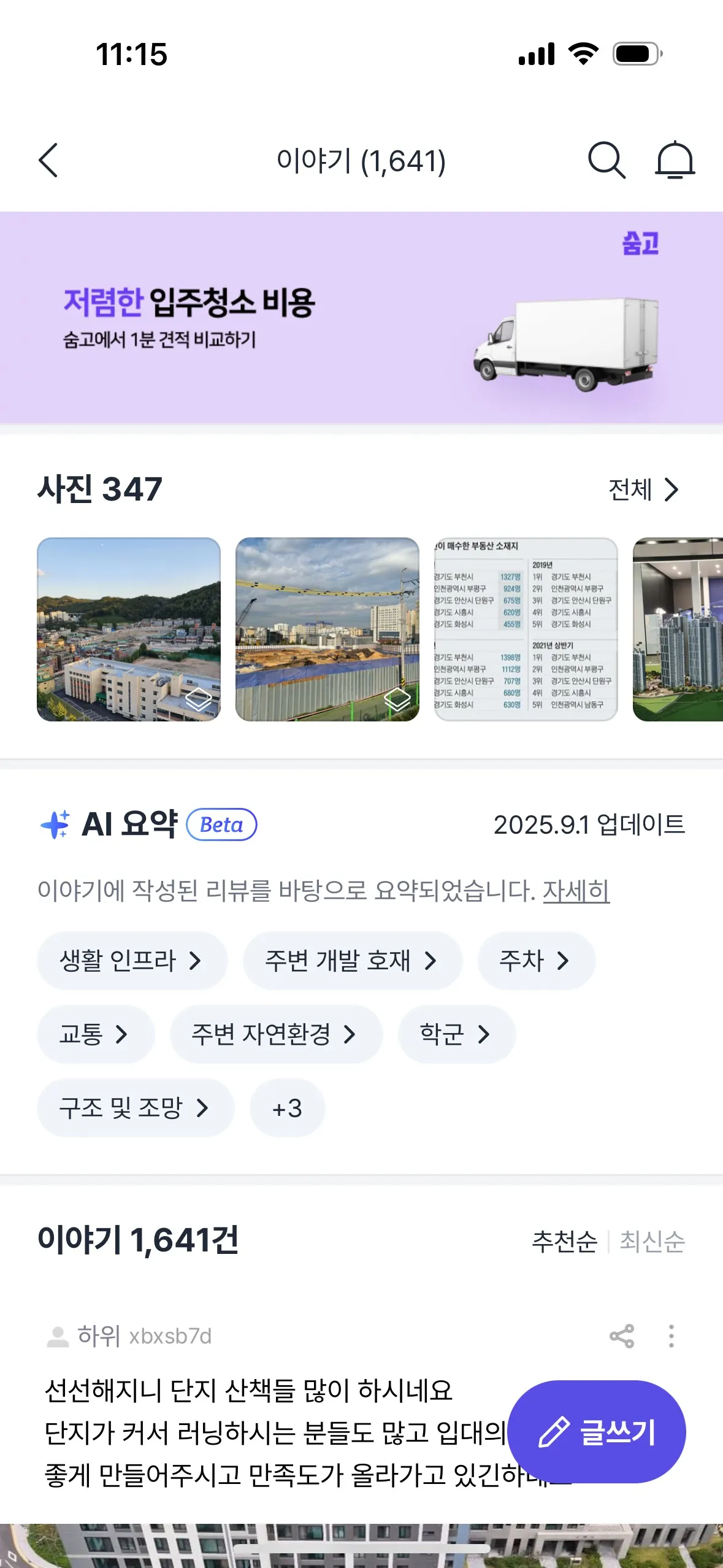The width and height of the screenshot is (723, 1568).
Task: View all photos via 전체
Action: [643, 490]
